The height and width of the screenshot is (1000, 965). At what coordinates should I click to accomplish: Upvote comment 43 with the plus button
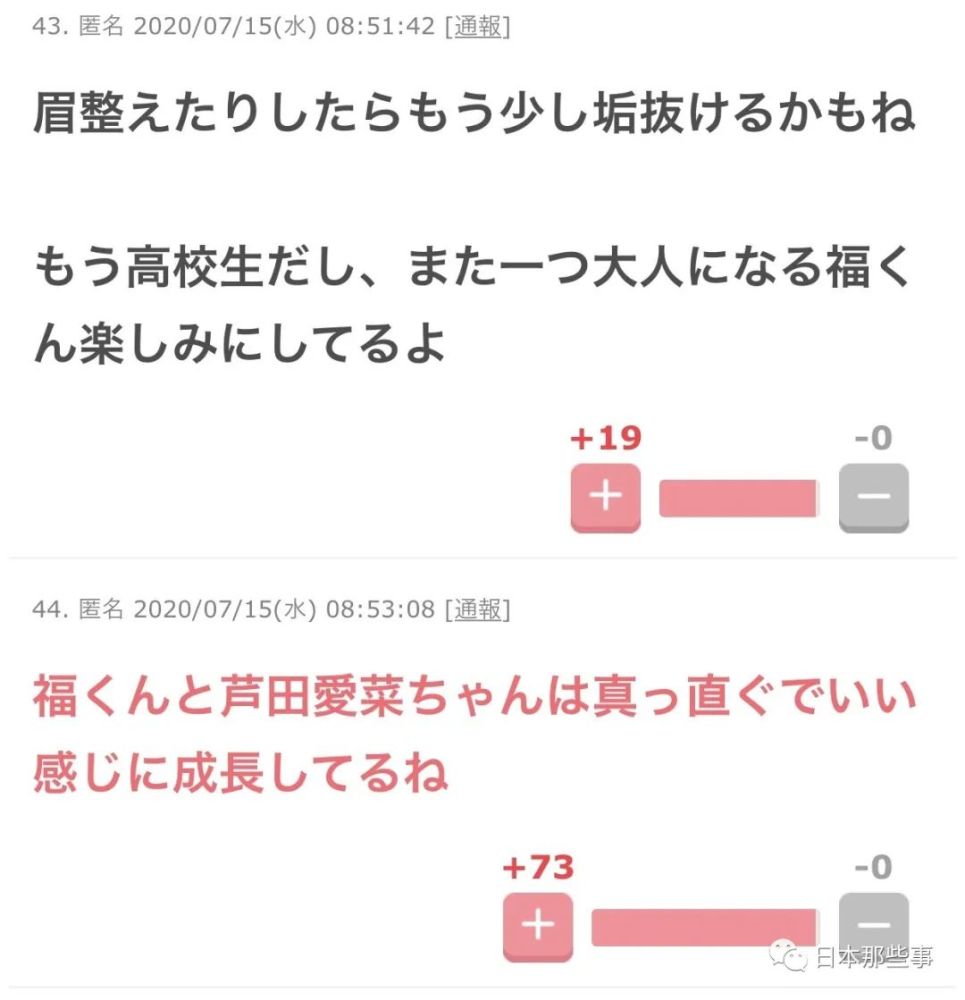click(605, 497)
